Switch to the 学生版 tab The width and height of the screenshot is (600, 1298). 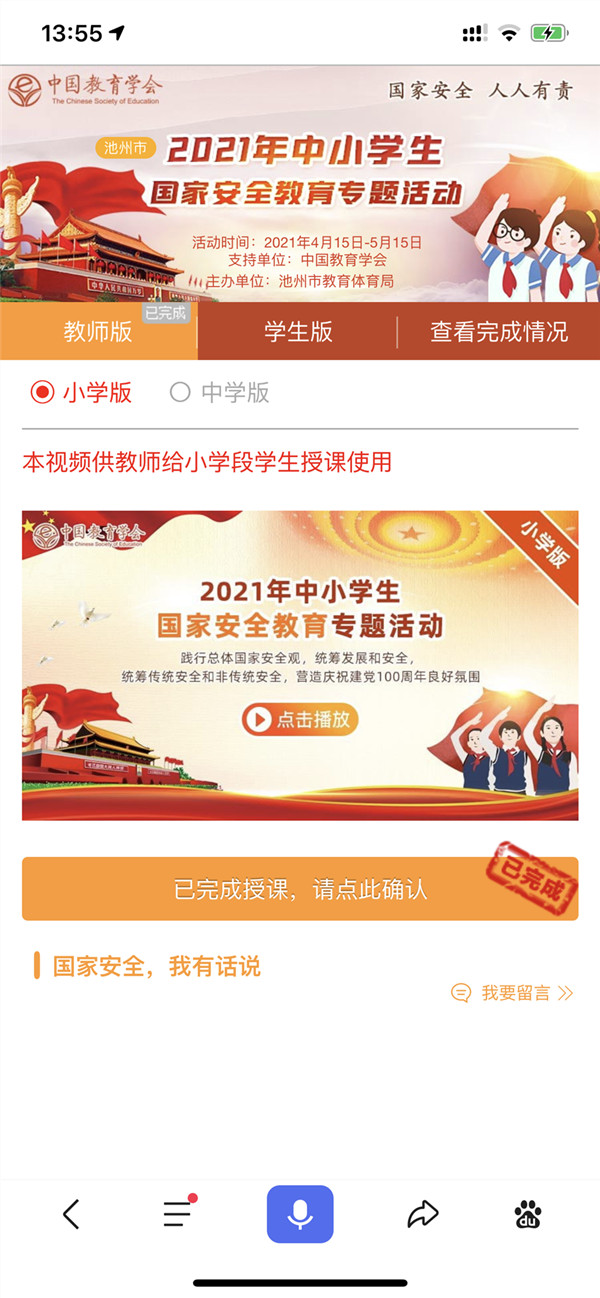pyautogui.click(x=298, y=332)
